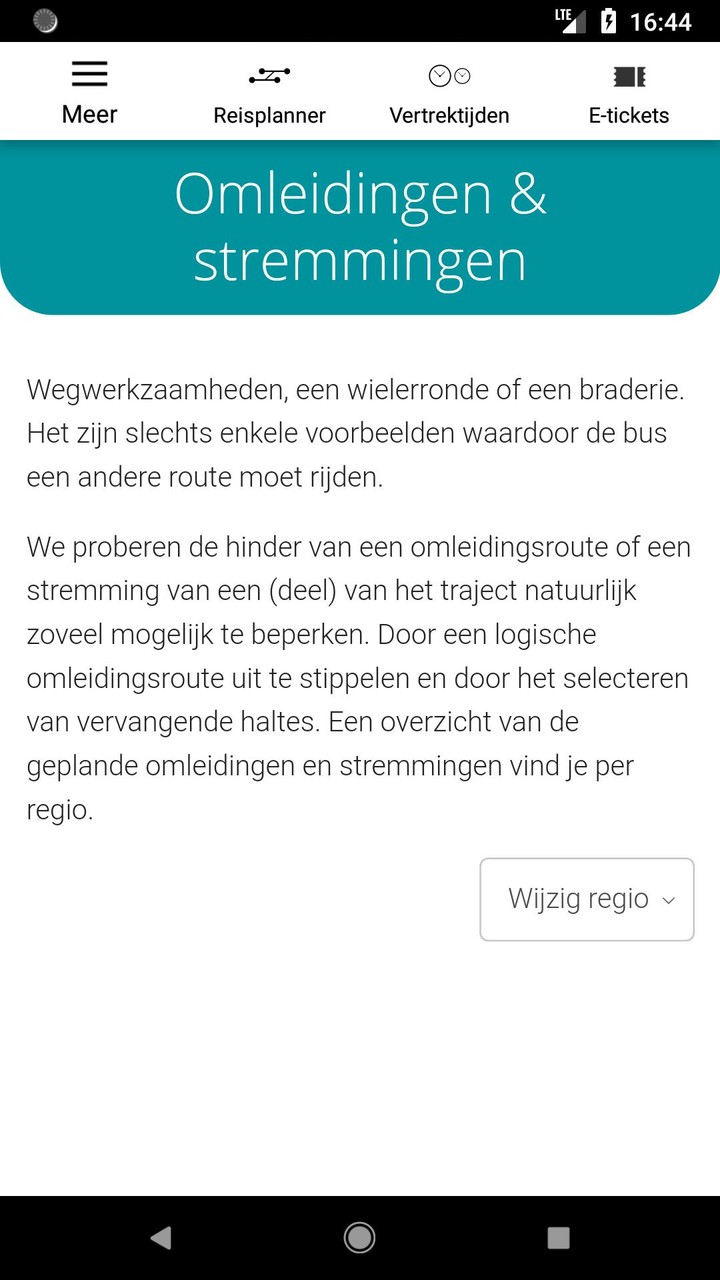Collapse the region selector dropdown
The height and width of the screenshot is (1280, 720).
click(586, 899)
